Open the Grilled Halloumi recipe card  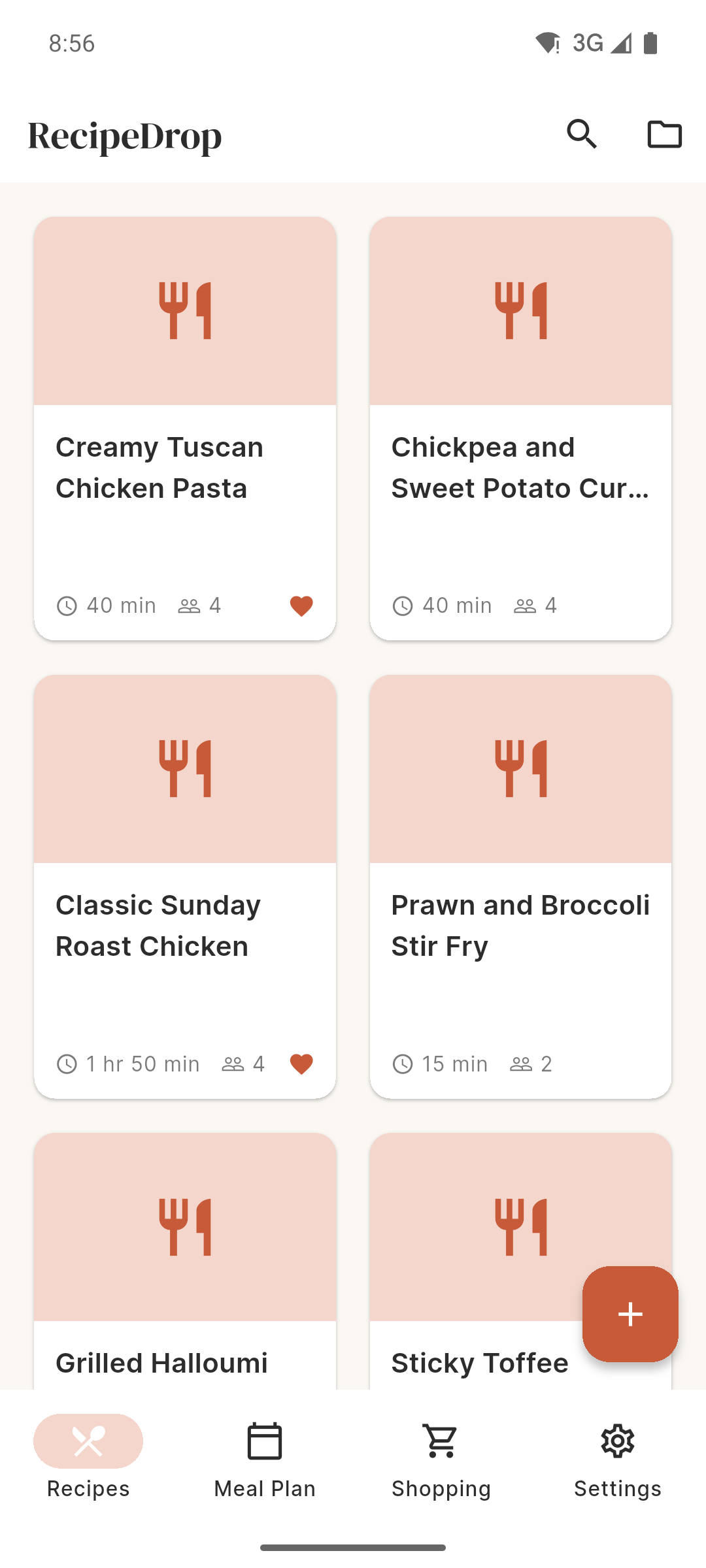tap(185, 1228)
